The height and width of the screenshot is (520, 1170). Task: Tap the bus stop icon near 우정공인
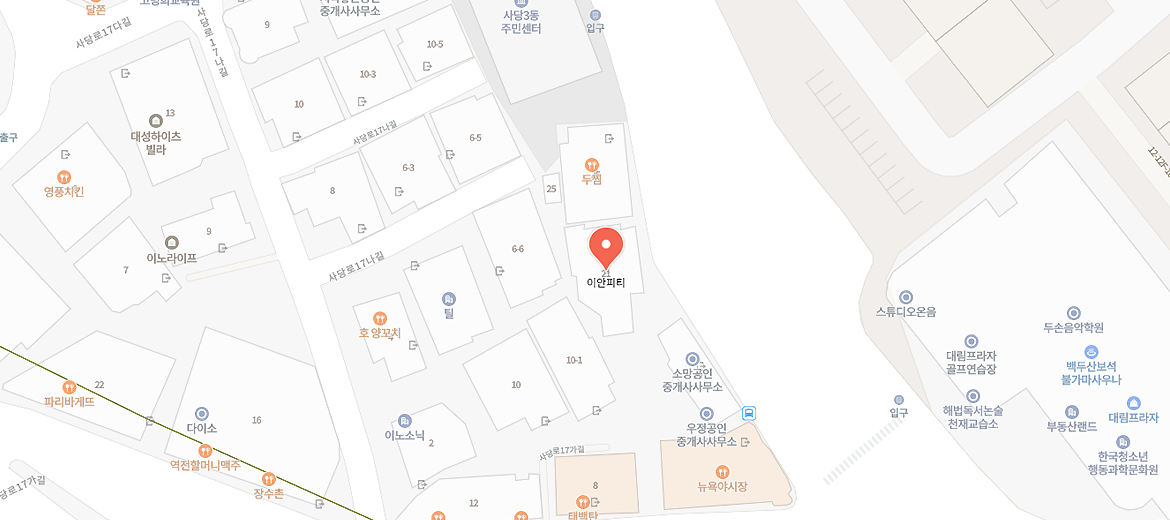(749, 413)
